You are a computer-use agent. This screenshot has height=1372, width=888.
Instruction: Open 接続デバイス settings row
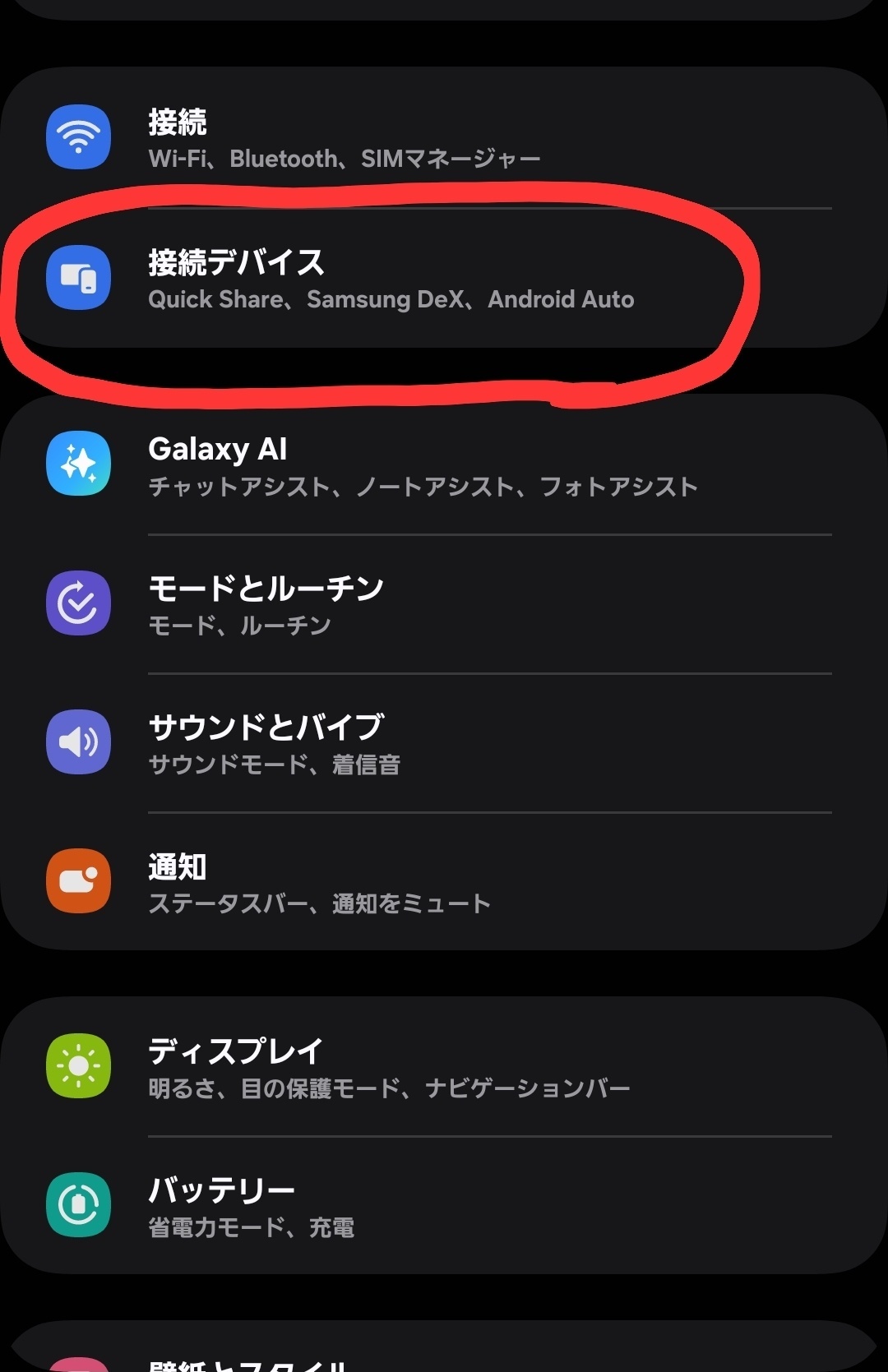click(x=444, y=278)
